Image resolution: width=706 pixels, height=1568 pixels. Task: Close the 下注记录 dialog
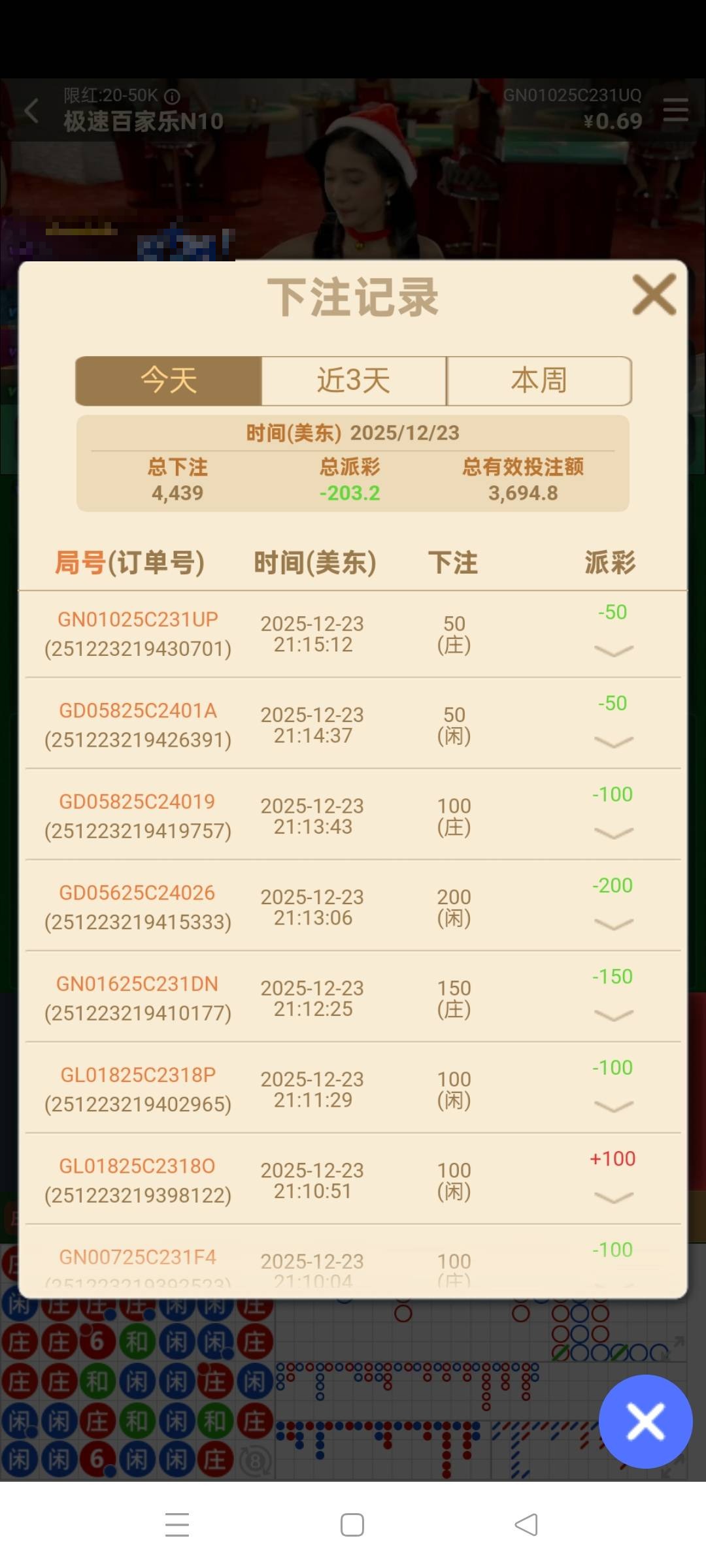654,295
